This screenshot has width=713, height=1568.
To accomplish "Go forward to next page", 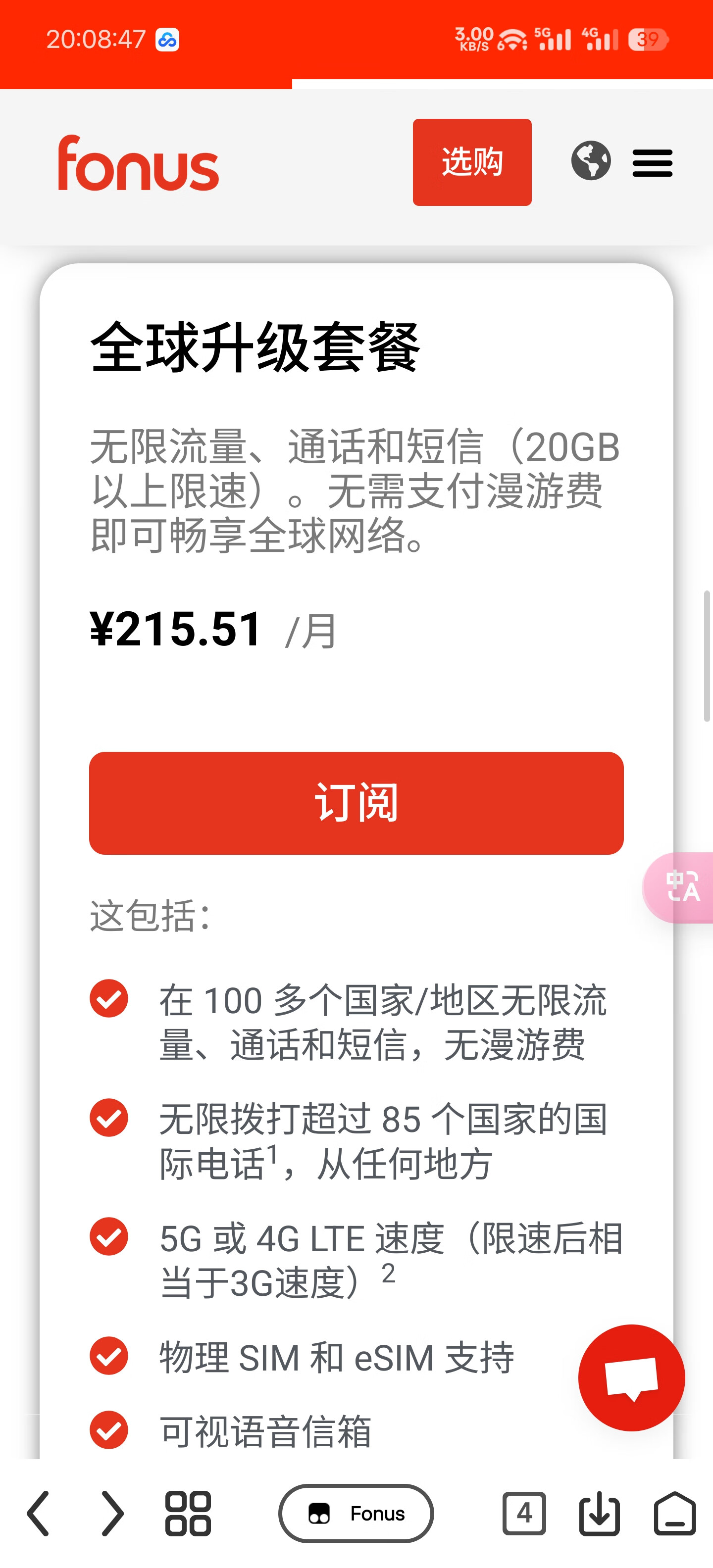I will (x=112, y=1513).
